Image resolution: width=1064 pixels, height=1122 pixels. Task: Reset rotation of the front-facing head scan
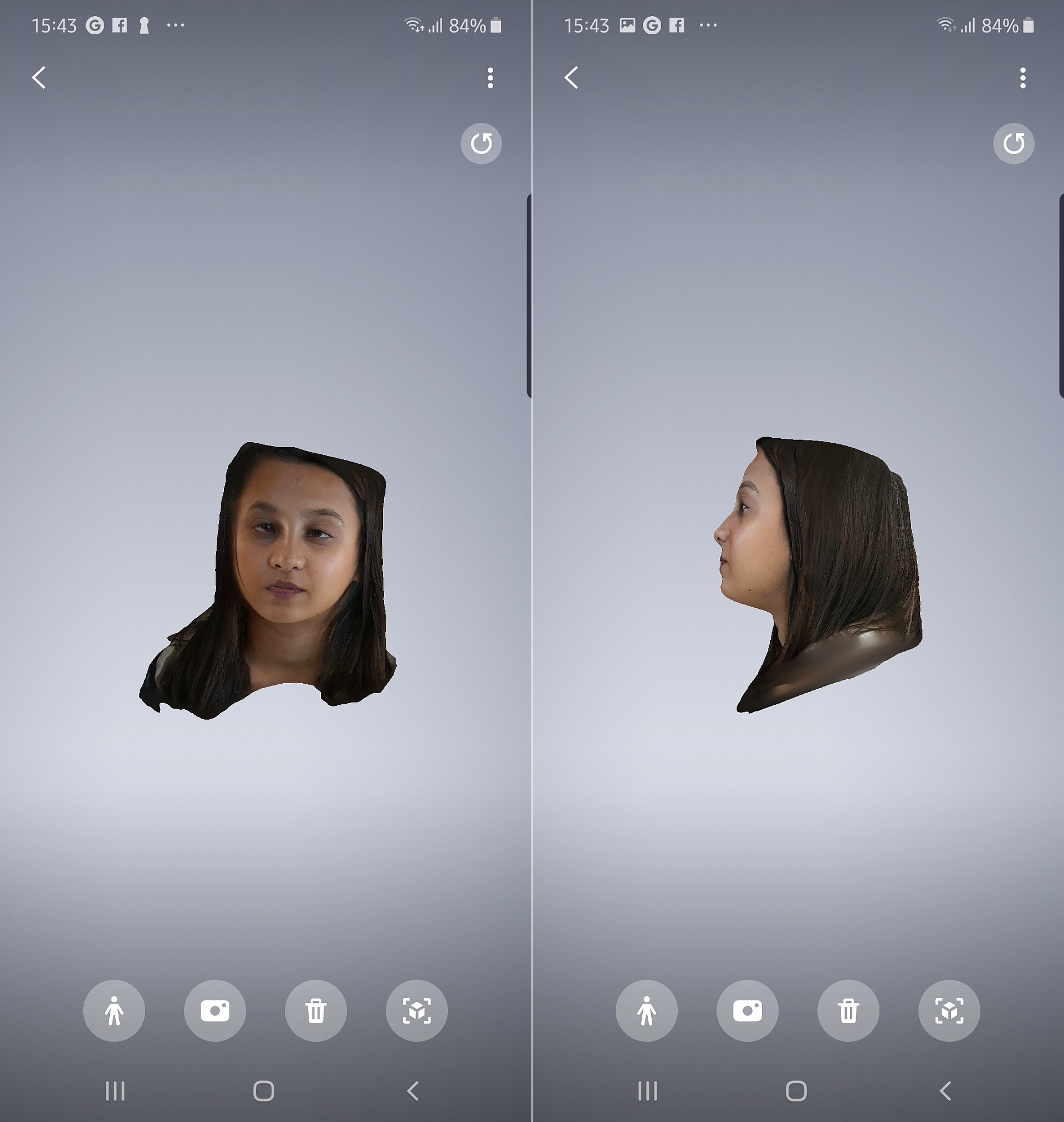tap(481, 144)
